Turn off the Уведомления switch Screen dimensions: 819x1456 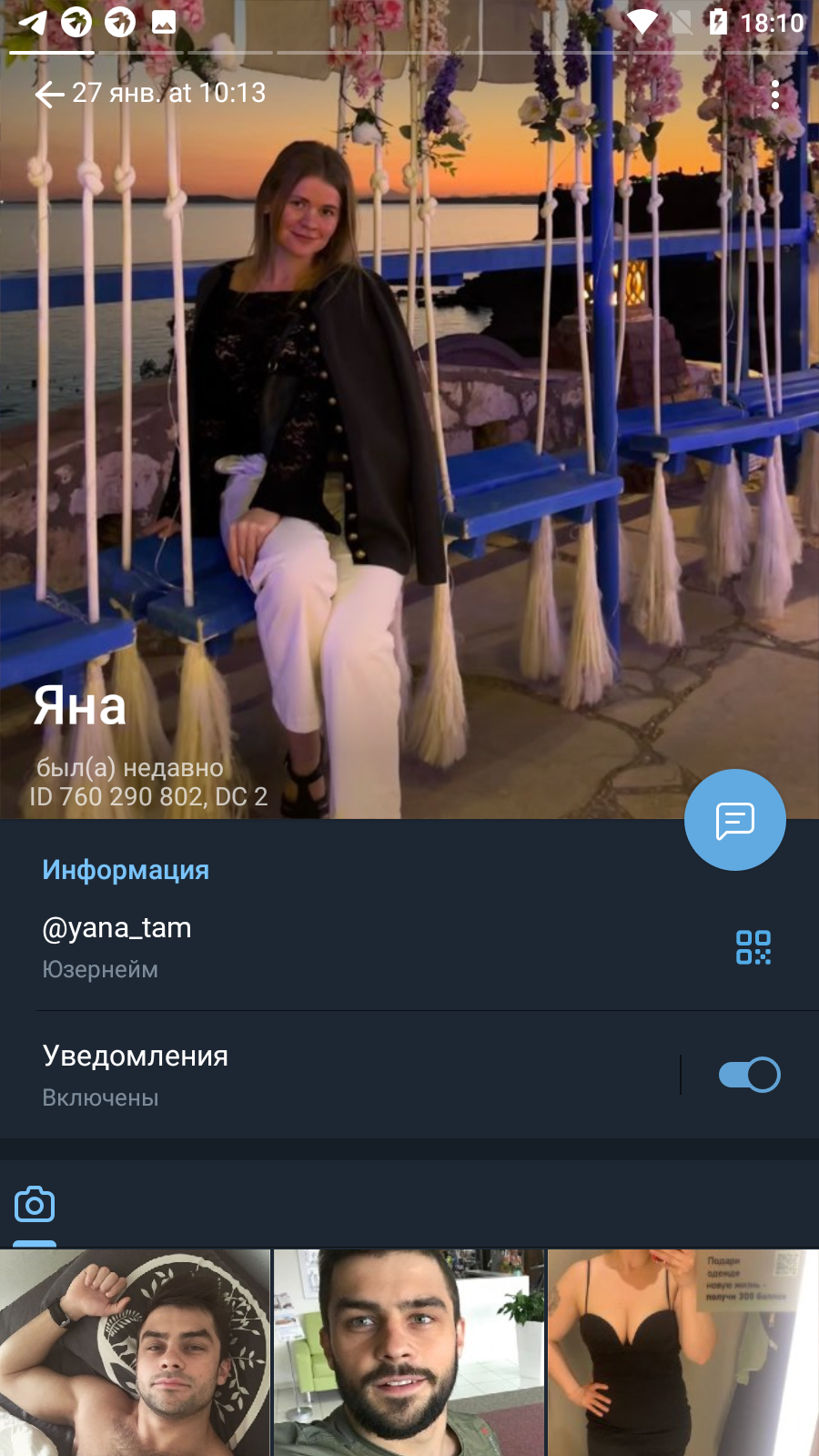[x=749, y=1075]
